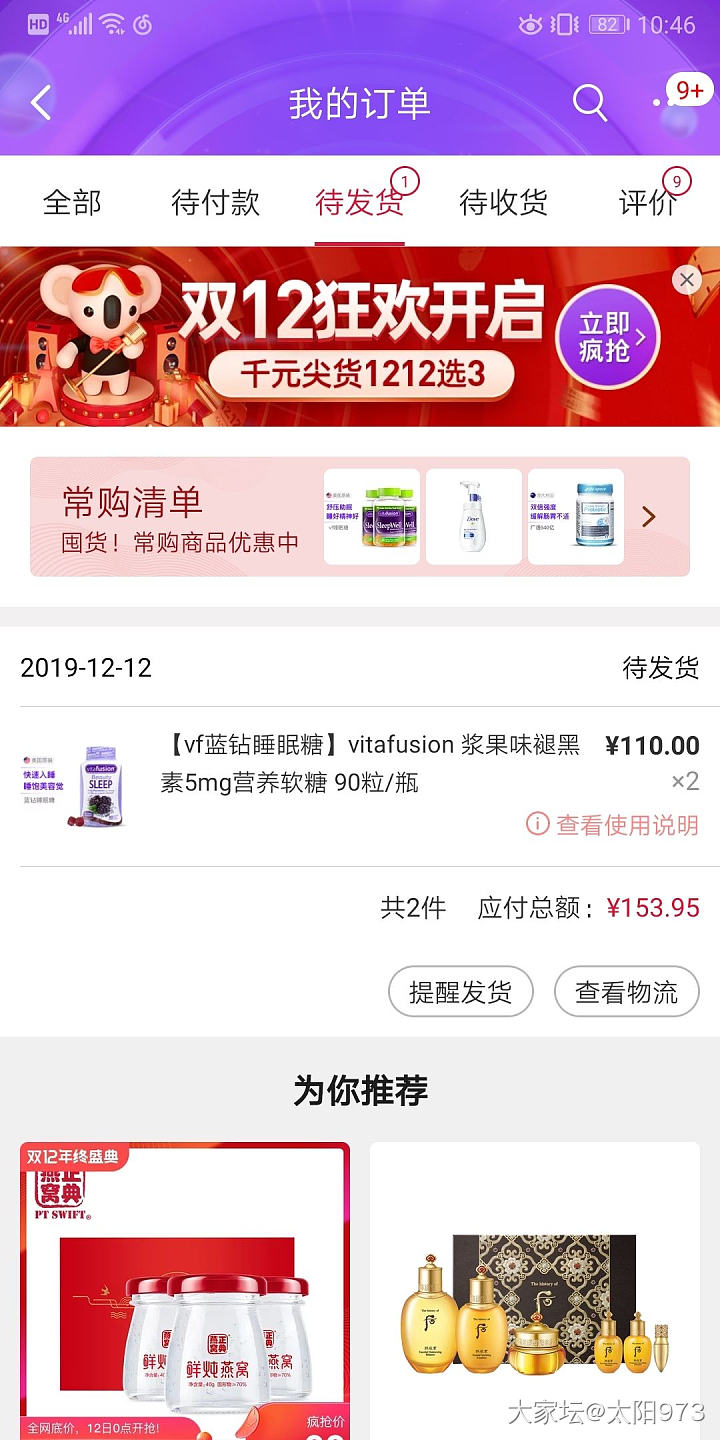This screenshot has height=1440, width=720.
Task: Select the 待发货 tab
Action: click(x=360, y=203)
